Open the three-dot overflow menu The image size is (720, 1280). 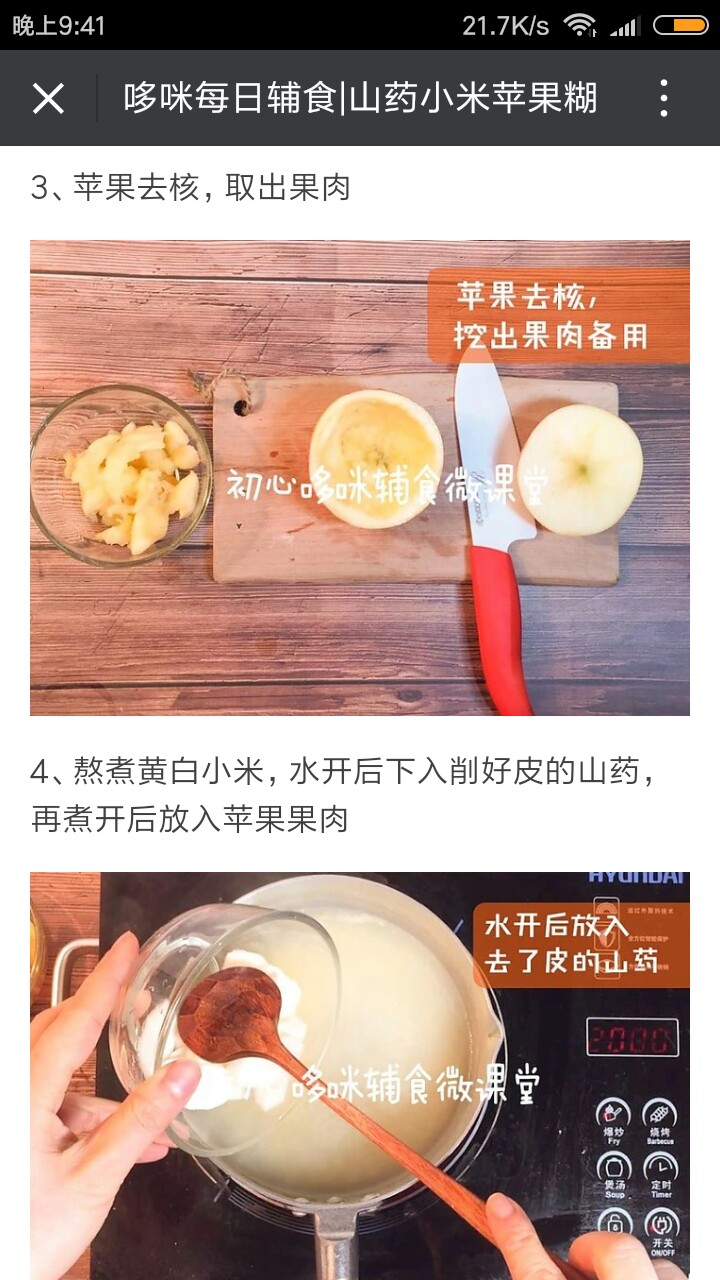click(x=664, y=98)
